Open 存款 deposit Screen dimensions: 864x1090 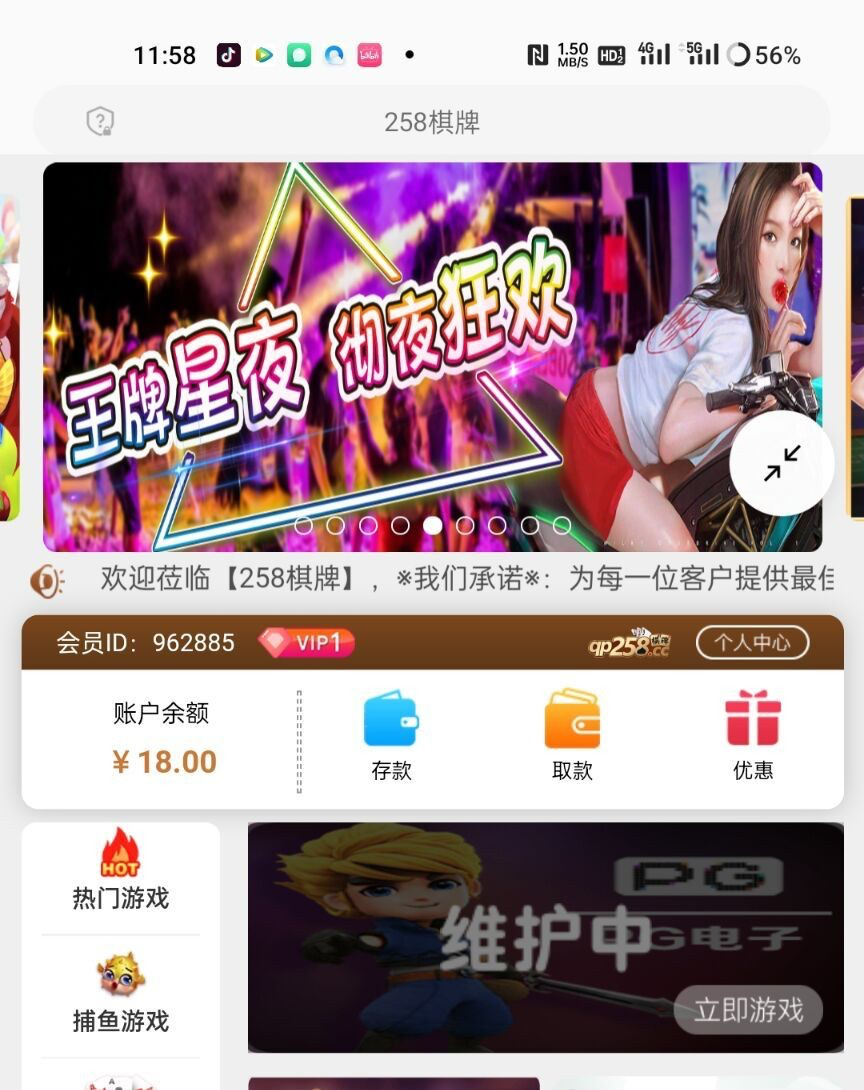tap(391, 735)
